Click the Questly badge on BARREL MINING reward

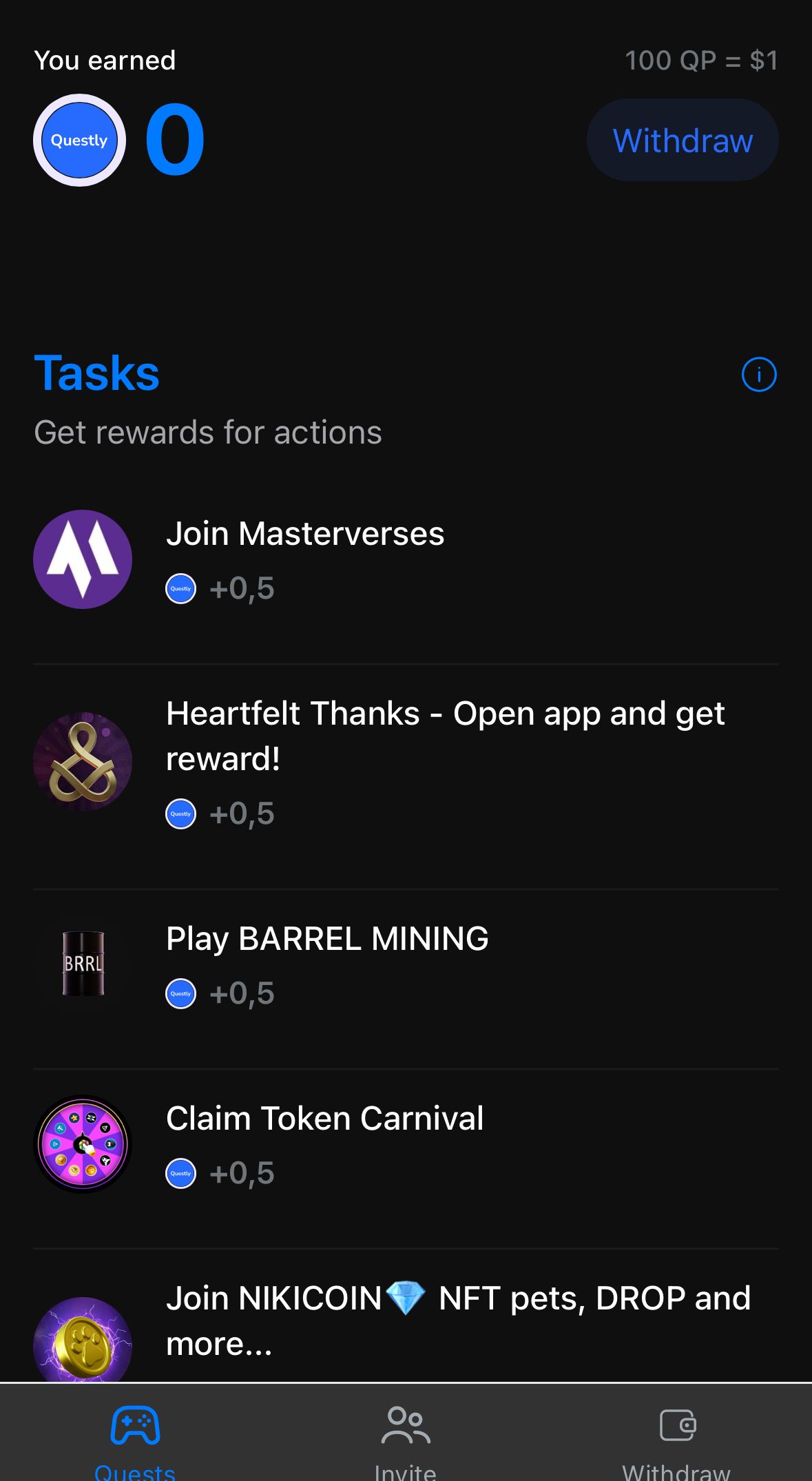pyautogui.click(x=180, y=993)
